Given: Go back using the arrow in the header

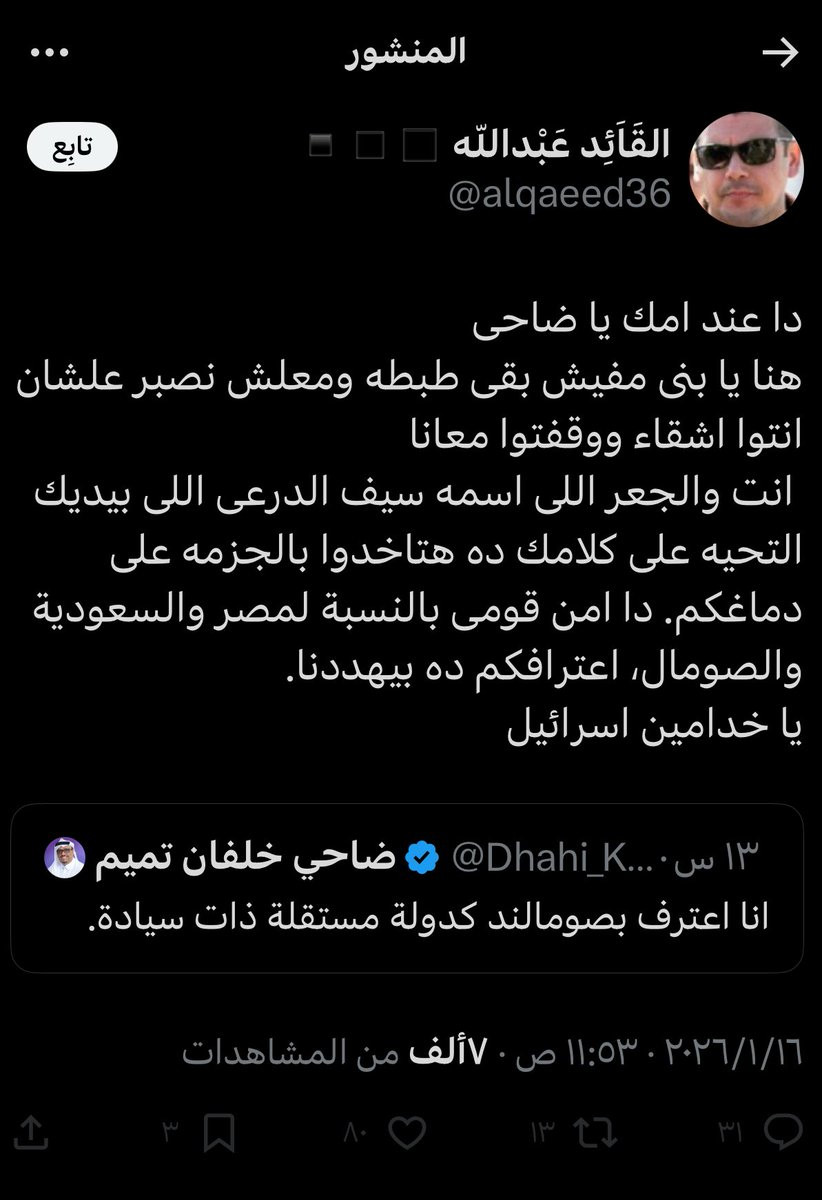Looking at the screenshot, I should pyautogui.click(x=780, y=53).
